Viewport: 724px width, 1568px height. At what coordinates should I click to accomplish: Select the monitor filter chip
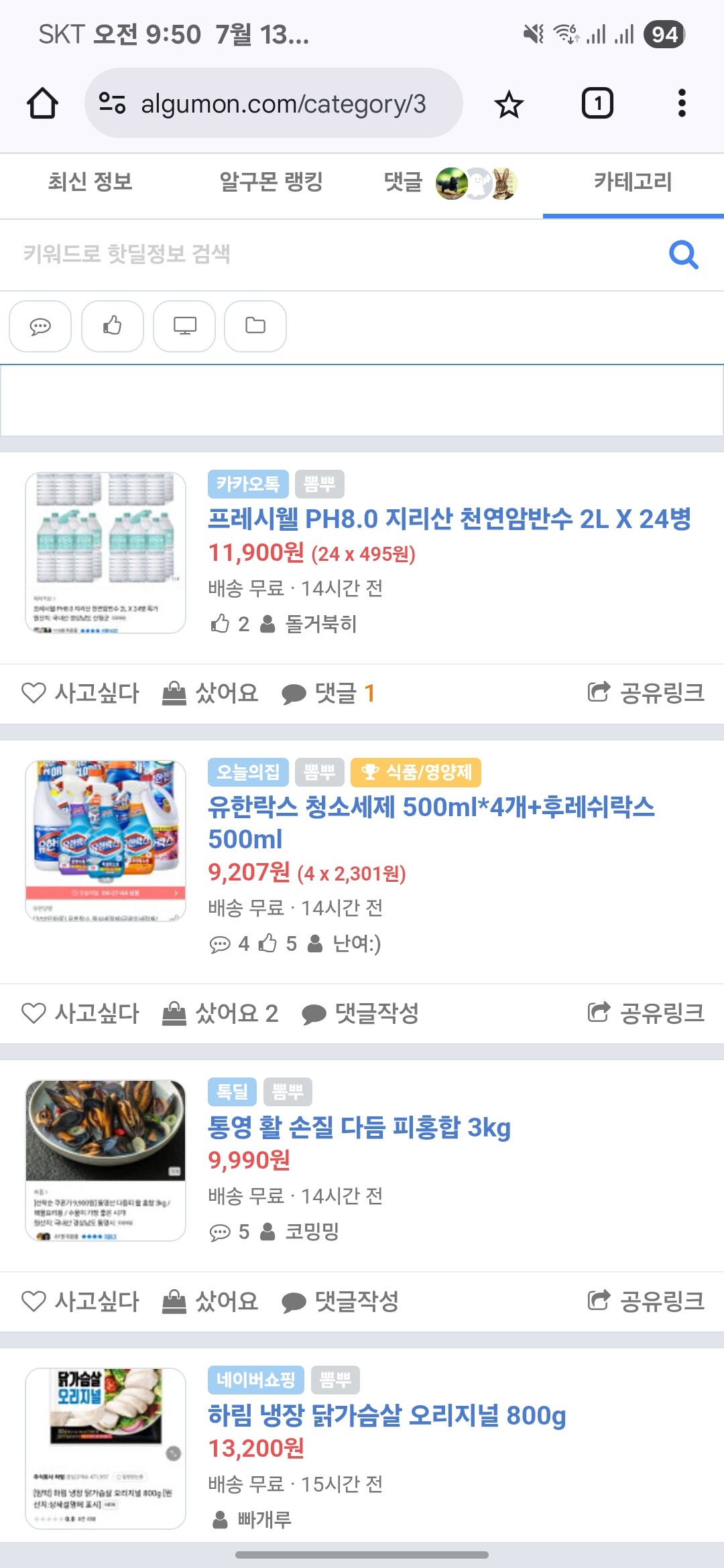[184, 326]
